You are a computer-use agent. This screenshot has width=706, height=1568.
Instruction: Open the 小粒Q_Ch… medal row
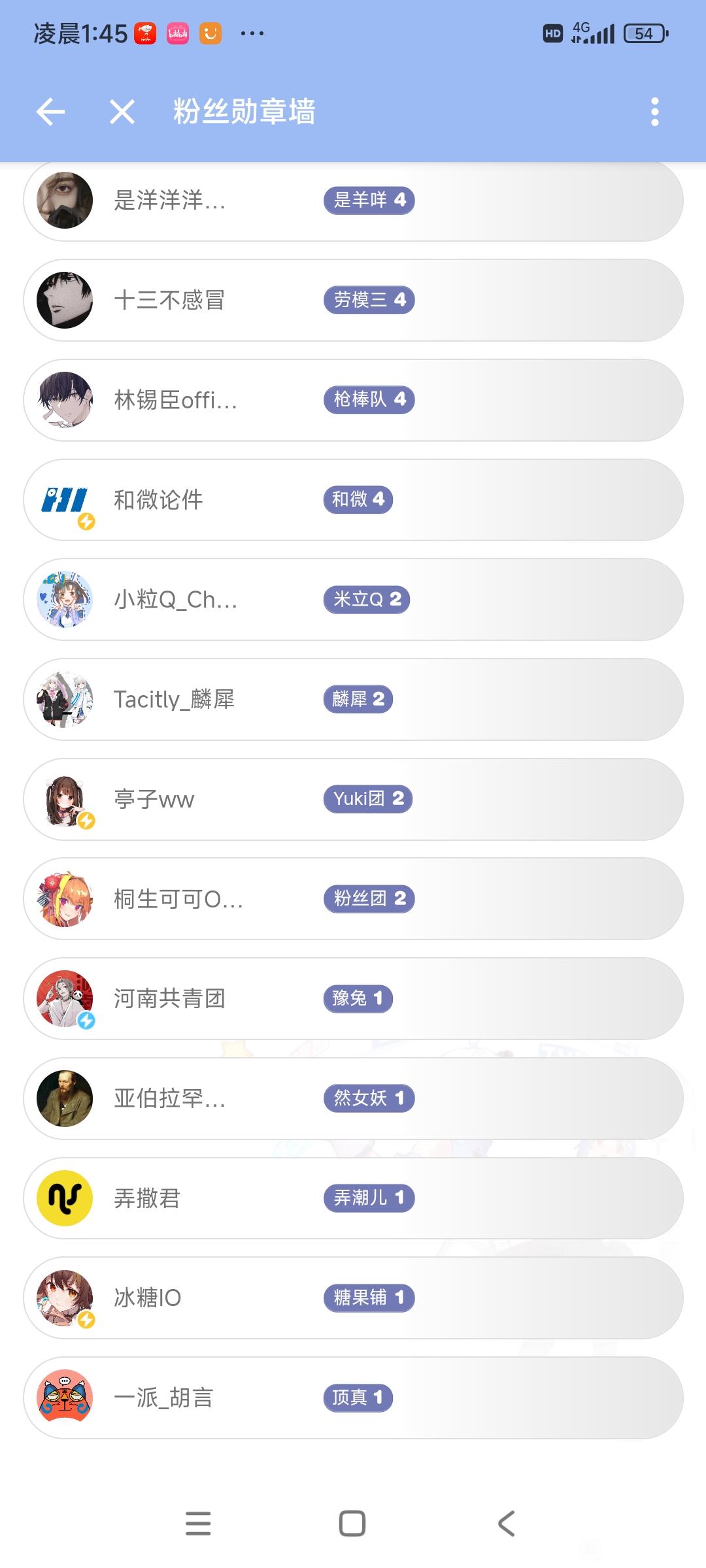(x=353, y=600)
